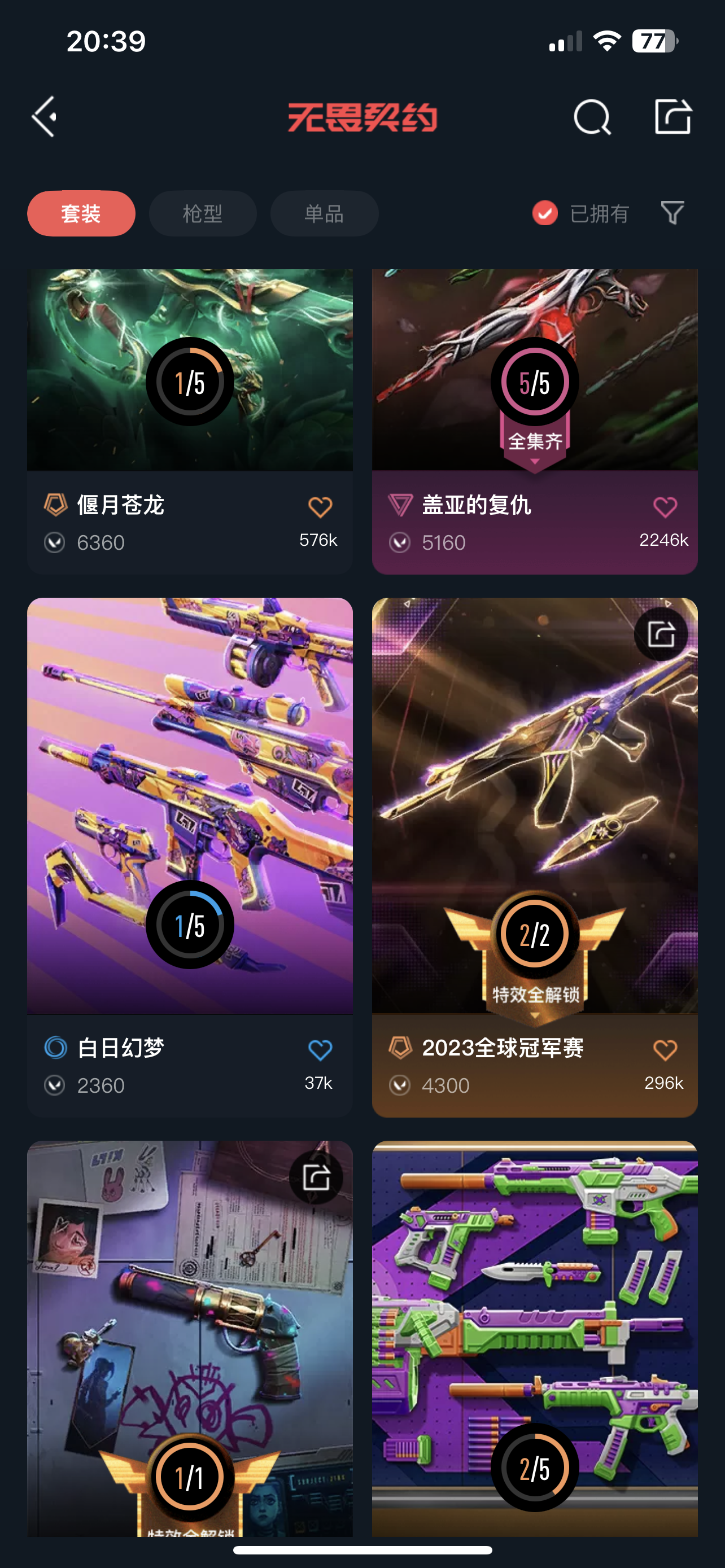The image size is (725, 1568).
Task: Go back using the top-left arrow
Action: 45,116
